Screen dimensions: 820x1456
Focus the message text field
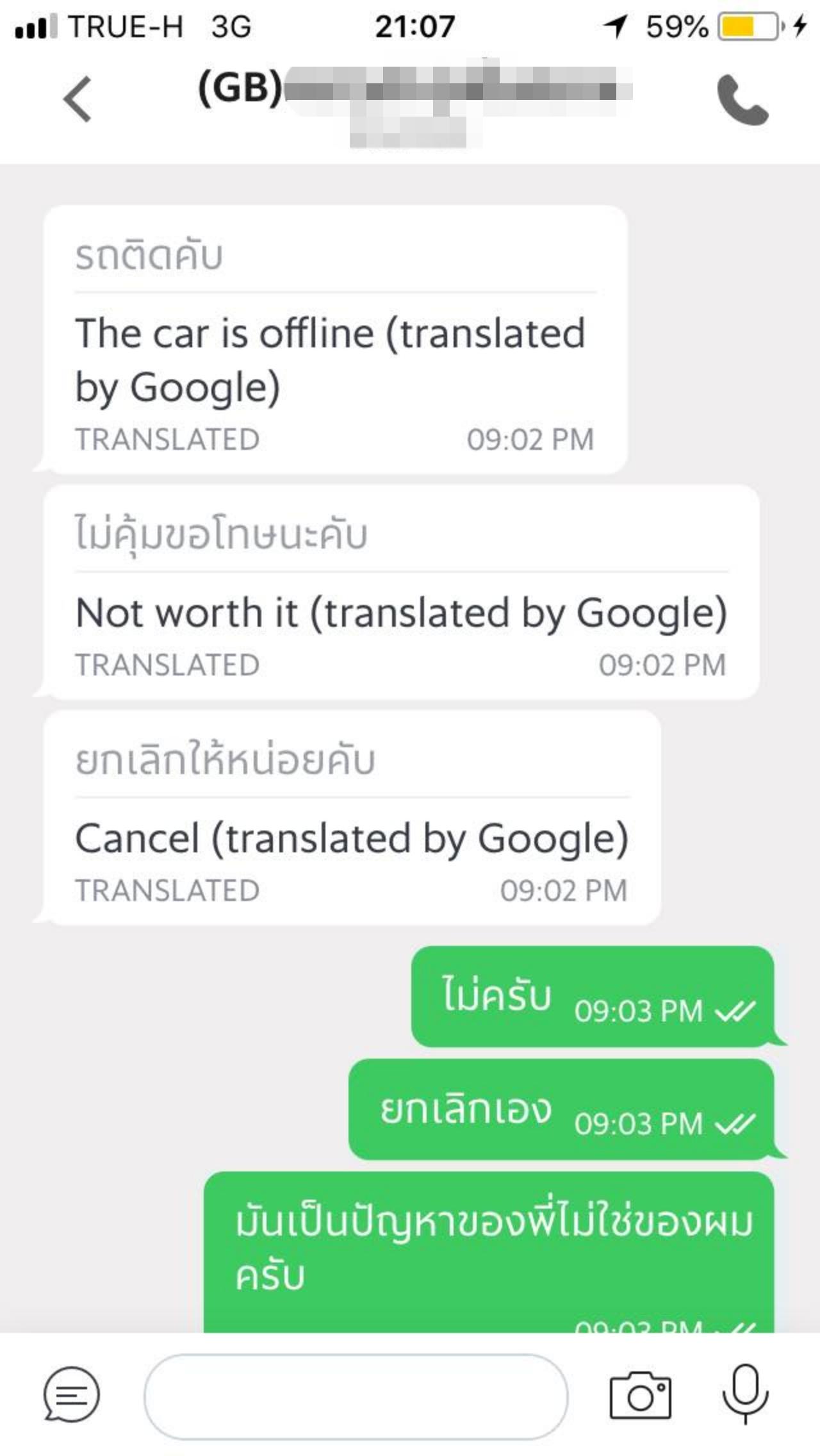pos(356,1396)
